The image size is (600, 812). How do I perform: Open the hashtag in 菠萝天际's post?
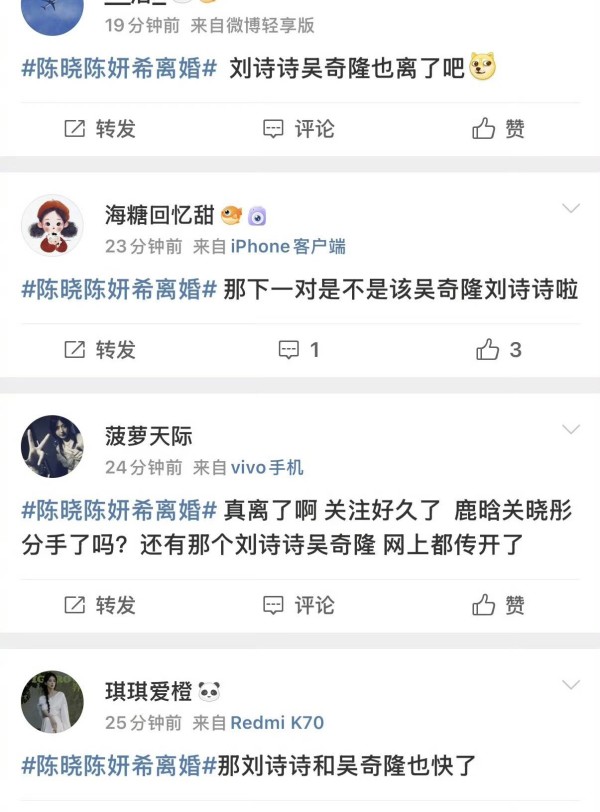(119, 511)
